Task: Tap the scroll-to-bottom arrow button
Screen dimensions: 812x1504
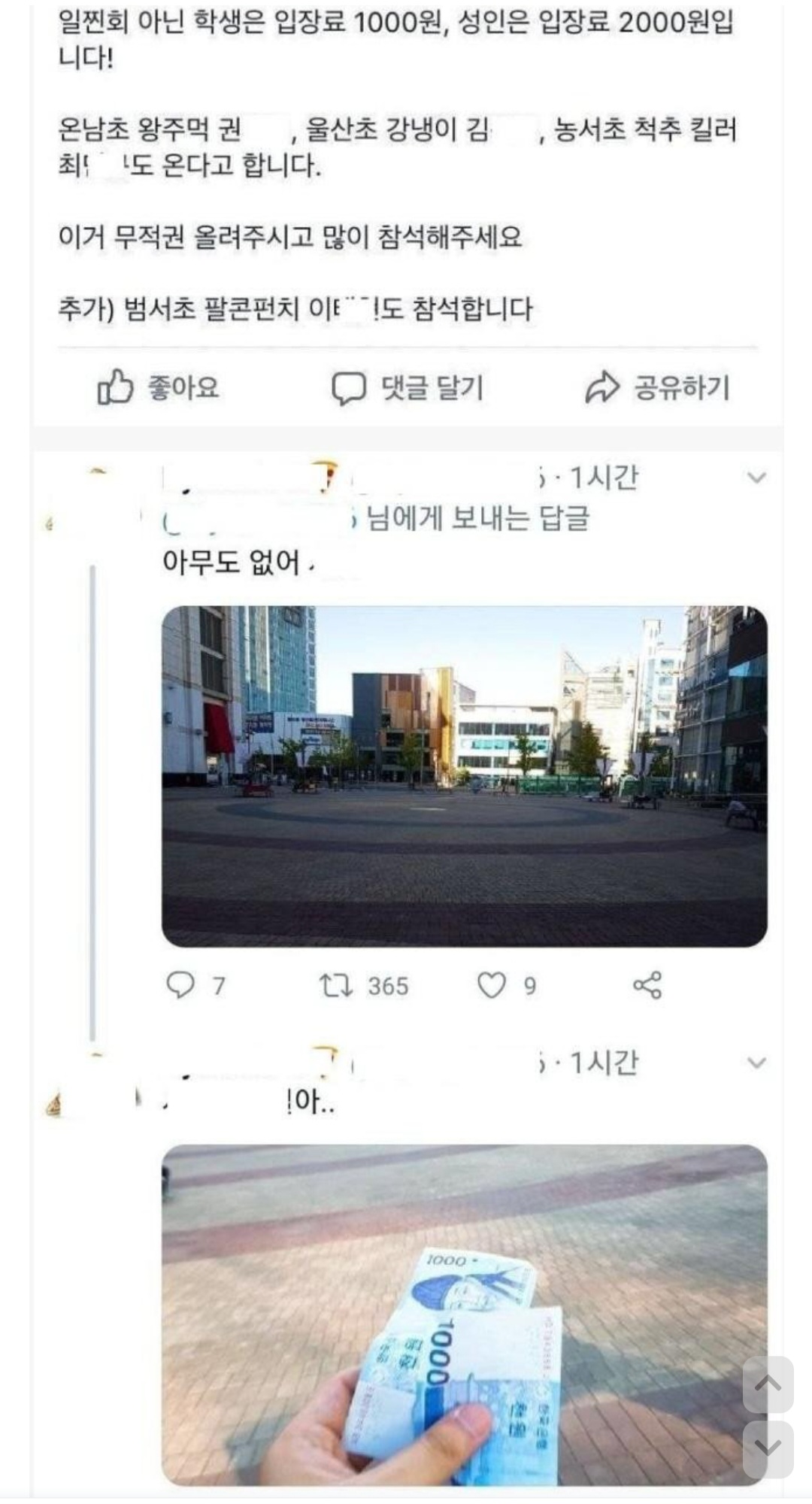Action: [x=768, y=1448]
